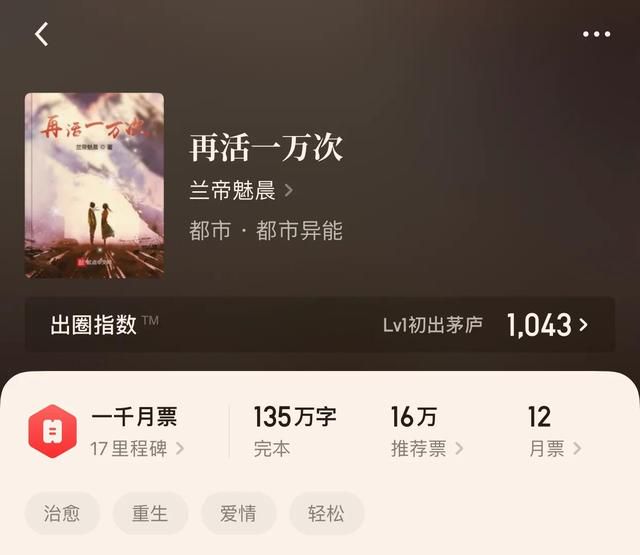Open the 再活一万次 book cover
This screenshot has width=640, height=555.
click(x=94, y=185)
